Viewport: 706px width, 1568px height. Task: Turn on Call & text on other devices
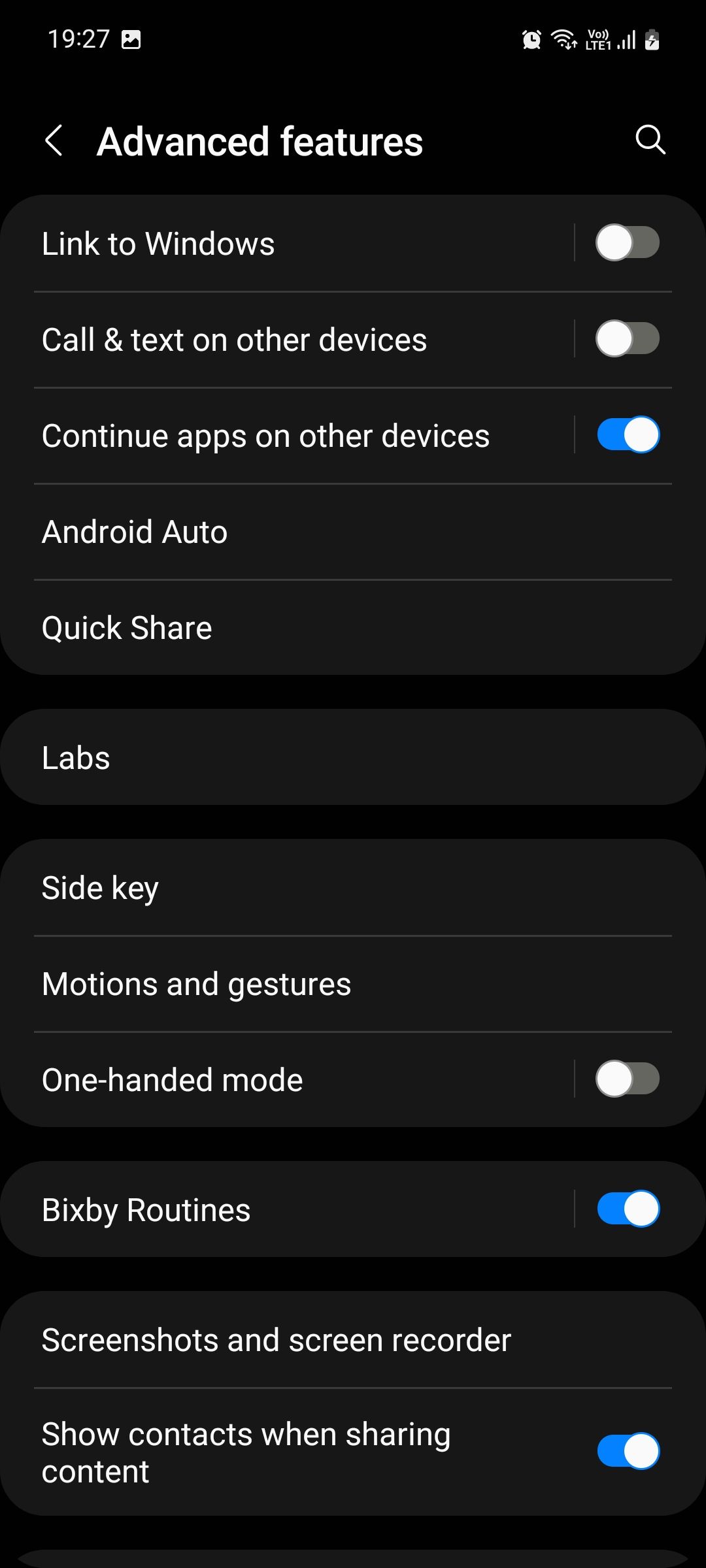point(626,338)
